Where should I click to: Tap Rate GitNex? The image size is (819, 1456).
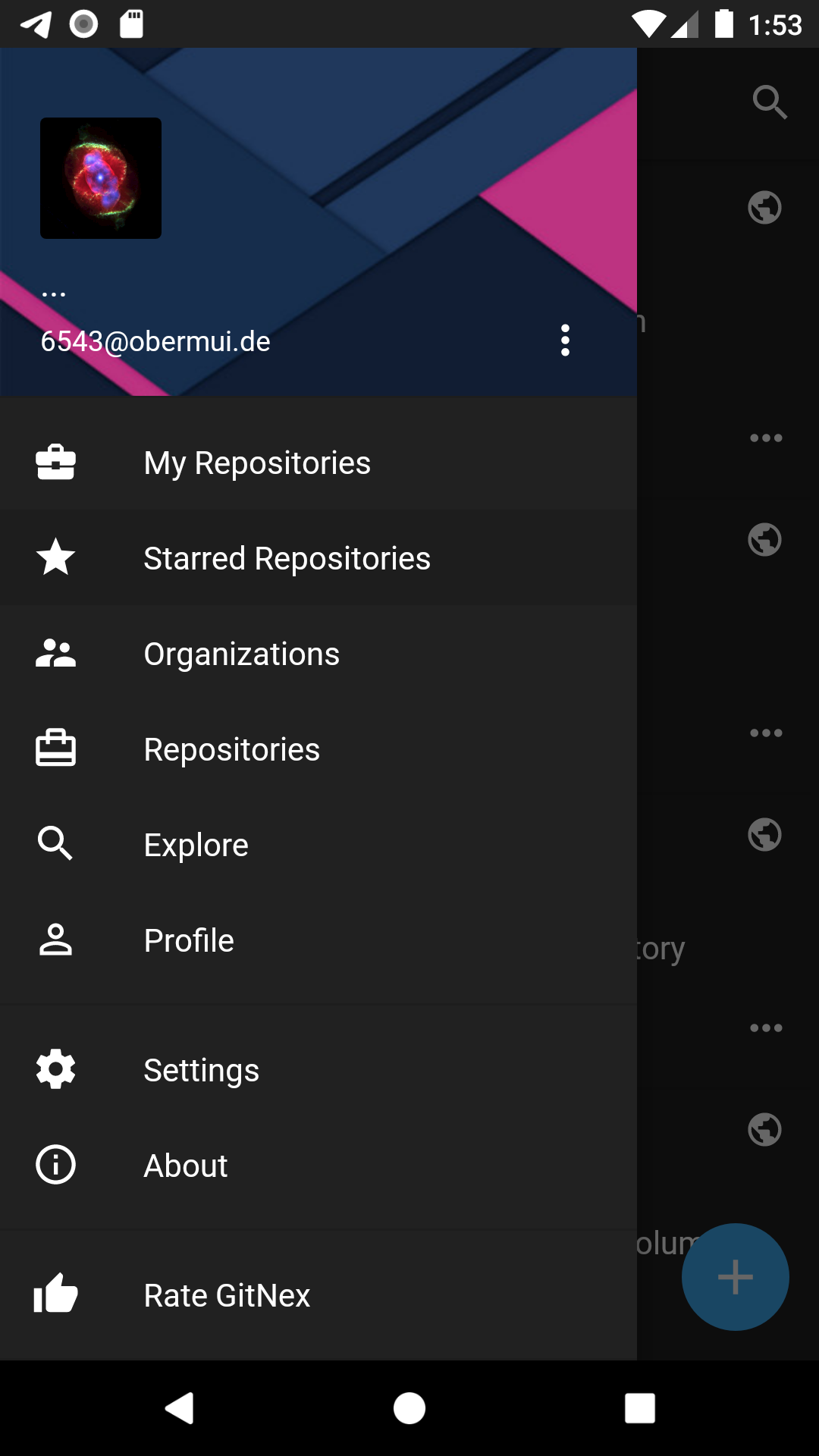[x=227, y=1295]
